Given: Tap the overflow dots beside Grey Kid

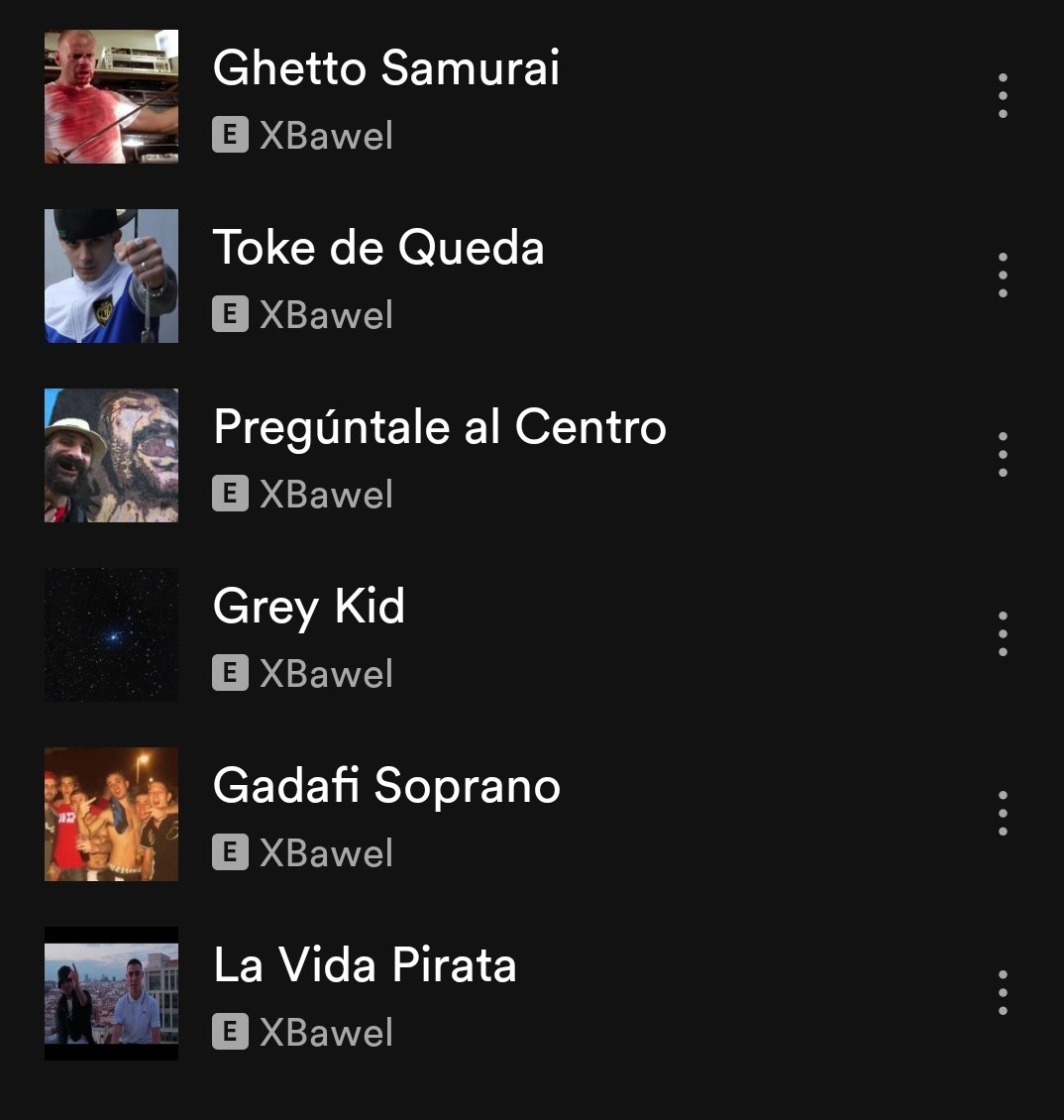Looking at the screenshot, I should 1003,633.
